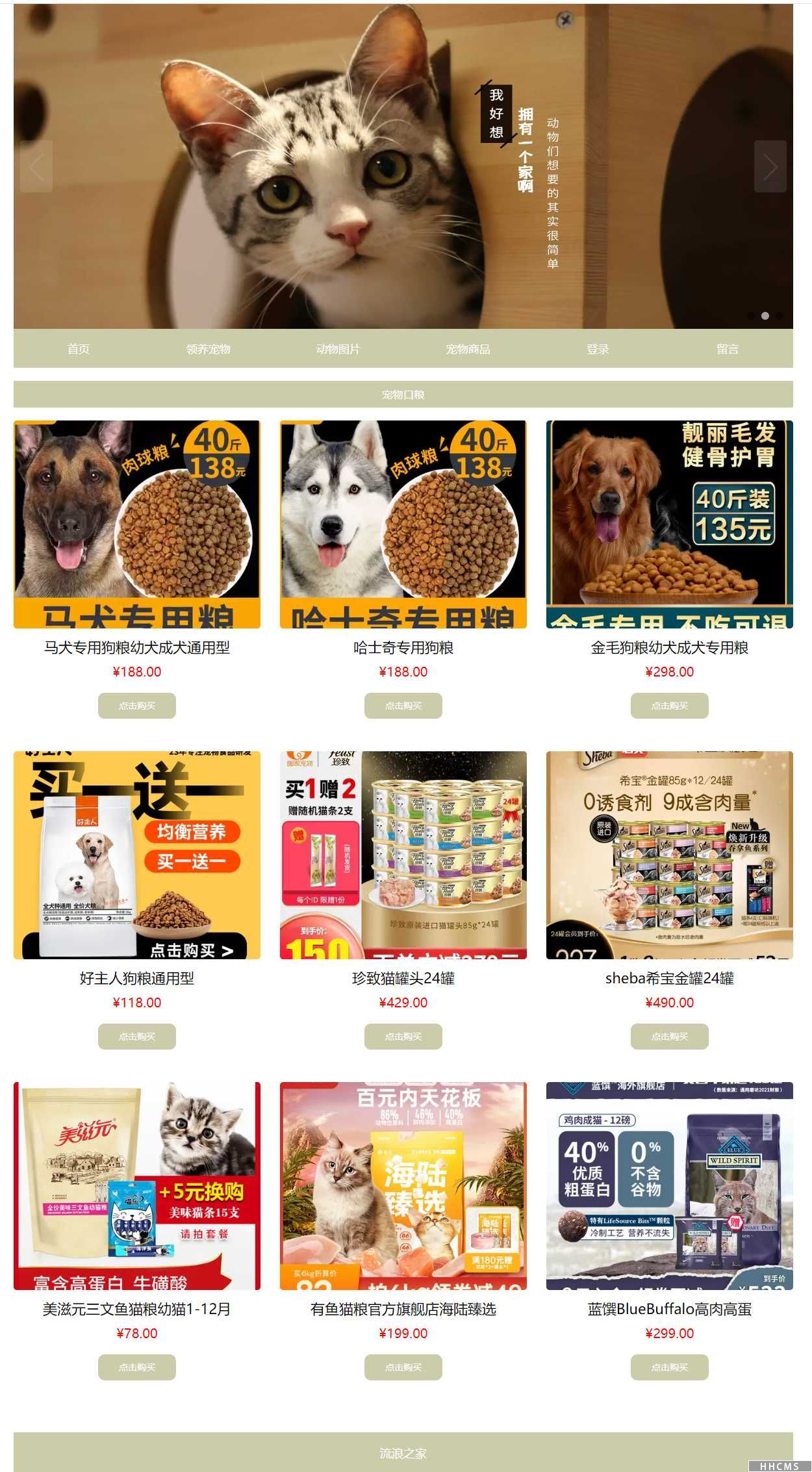
Task: Buy 珍致猫罐头24罐 via 点击购买
Action: (403, 1037)
